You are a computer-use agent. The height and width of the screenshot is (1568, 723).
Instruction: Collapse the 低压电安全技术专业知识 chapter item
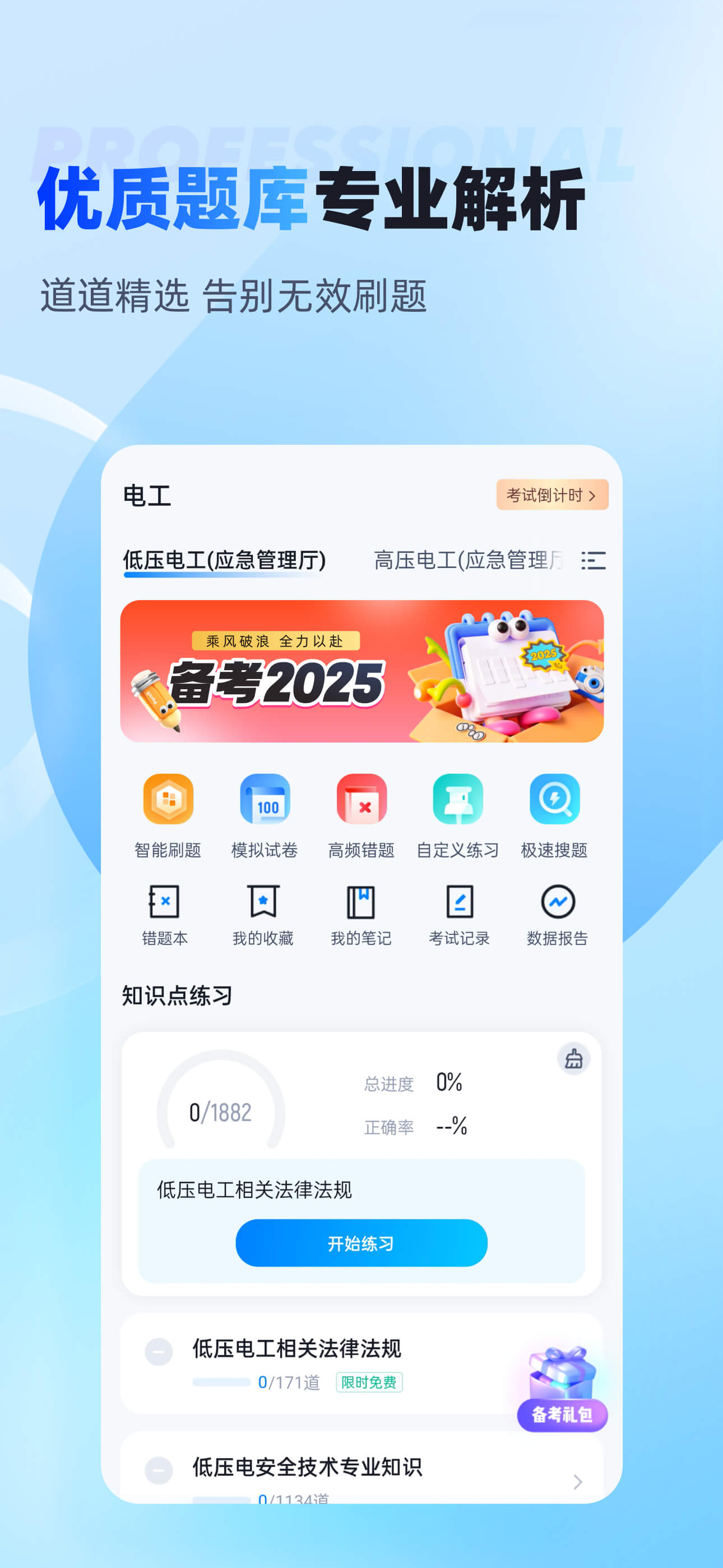pos(158,1469)
